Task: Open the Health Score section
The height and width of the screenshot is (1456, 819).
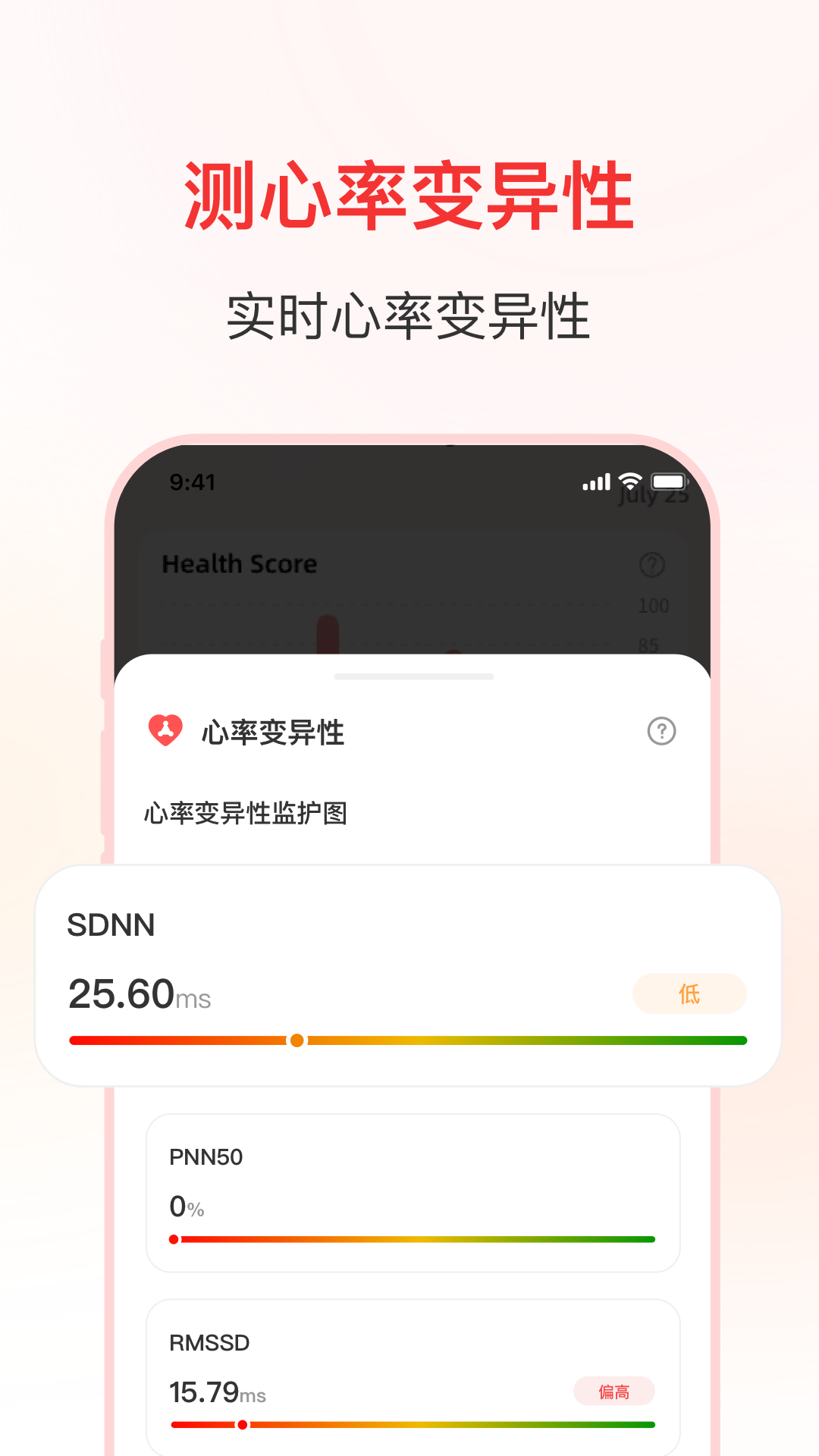Action: 240,564
